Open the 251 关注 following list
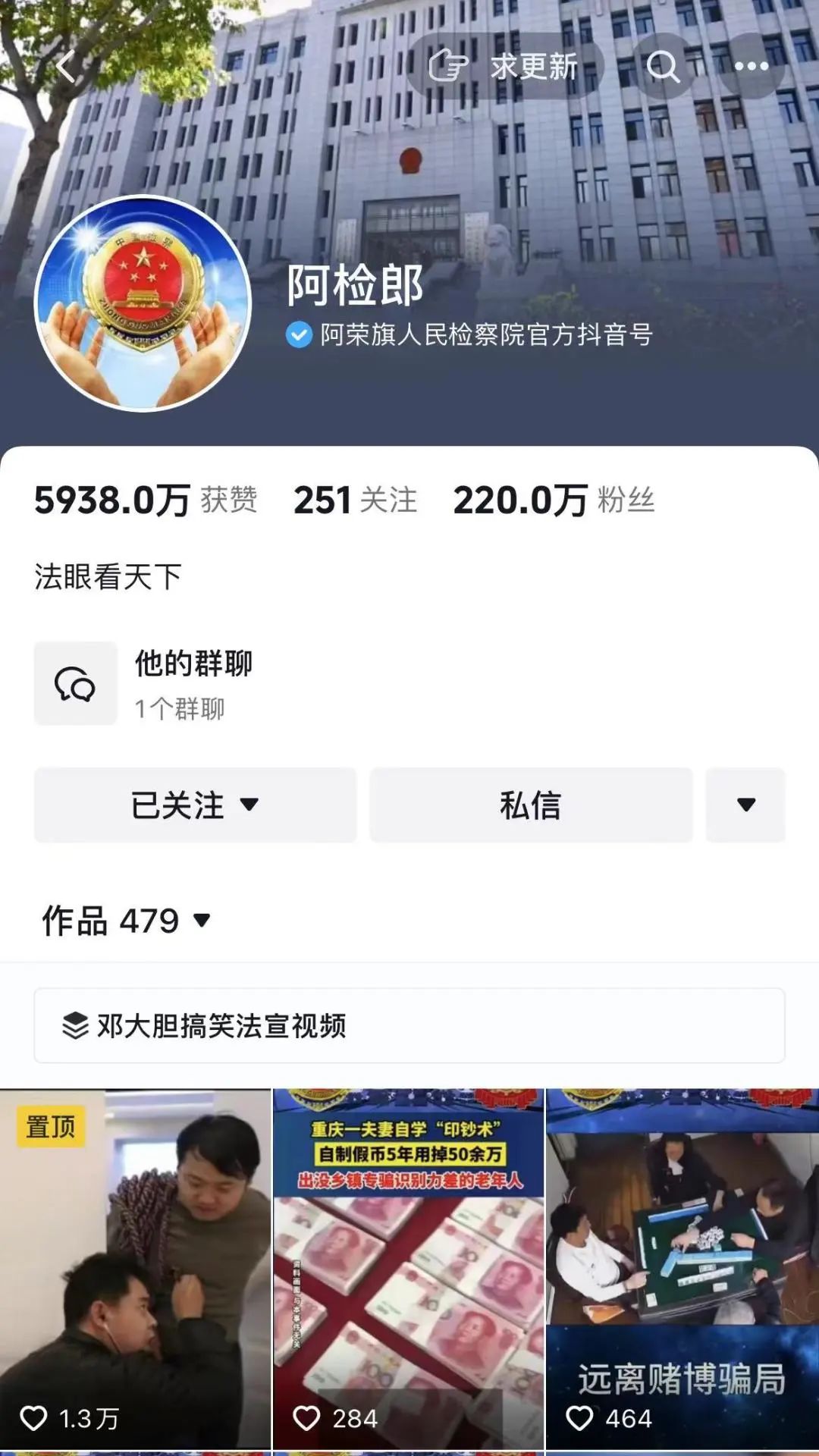 coord(355,500)
